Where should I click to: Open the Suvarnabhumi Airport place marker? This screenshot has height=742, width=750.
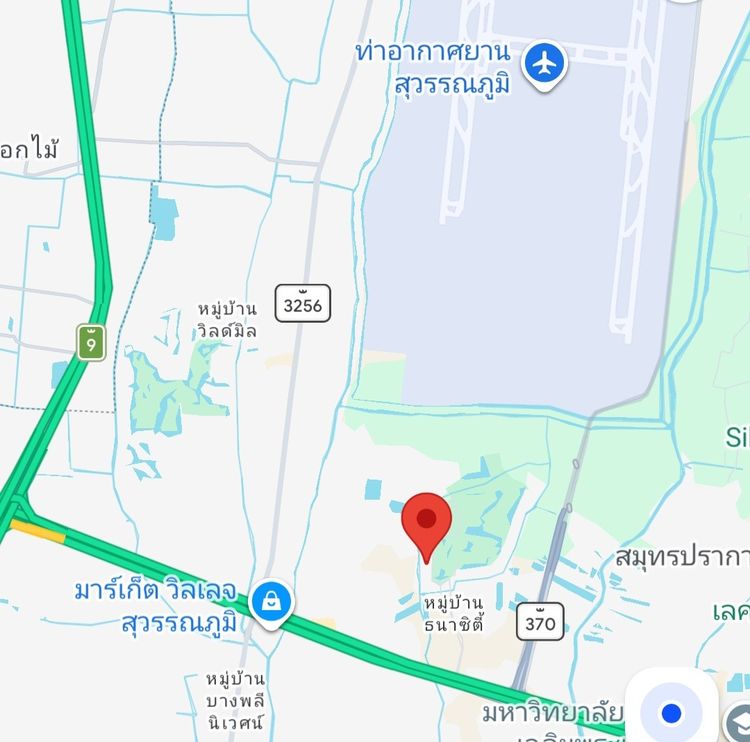(544, 65)
